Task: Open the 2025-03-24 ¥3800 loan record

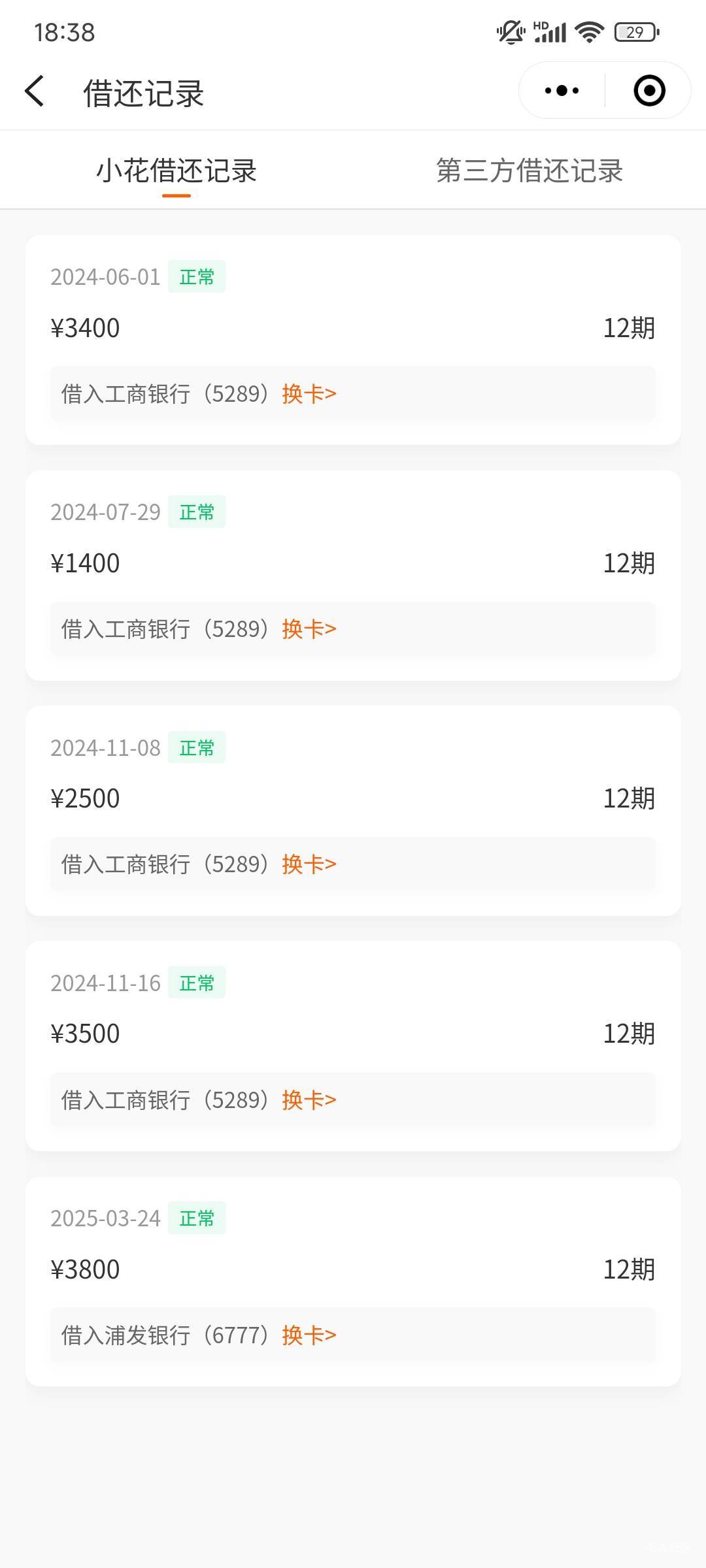Action: click(x=353, y=1282)
